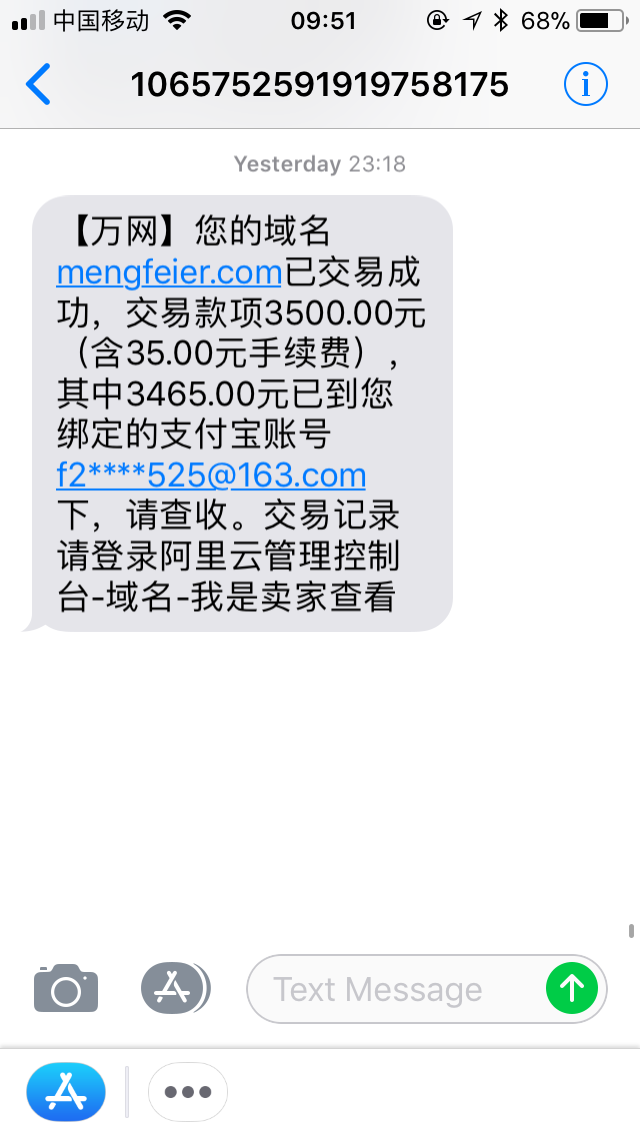Open the App Store iMessage app

coord(66,1091)
